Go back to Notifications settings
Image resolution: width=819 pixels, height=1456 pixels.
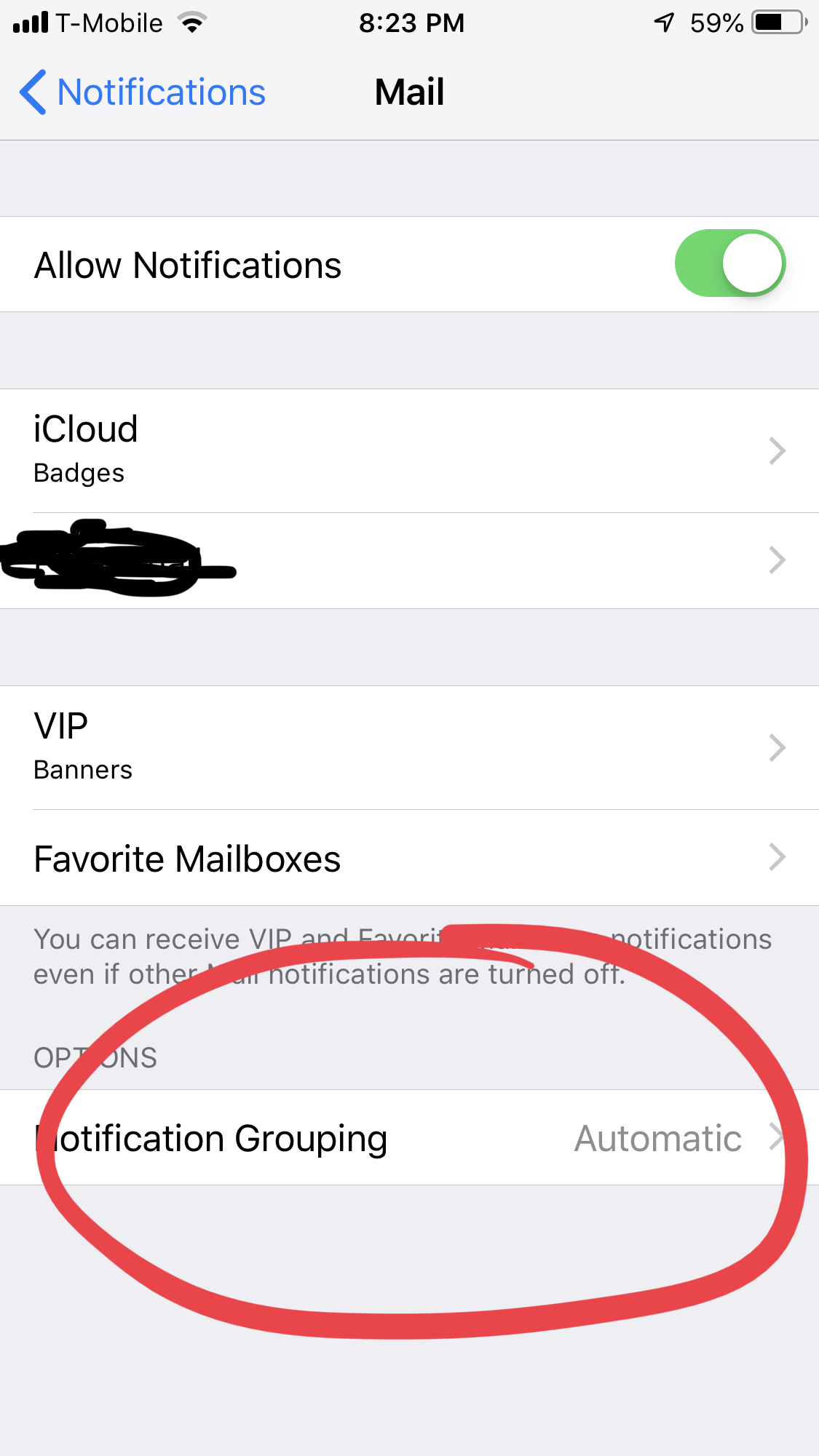click(143, 92)
